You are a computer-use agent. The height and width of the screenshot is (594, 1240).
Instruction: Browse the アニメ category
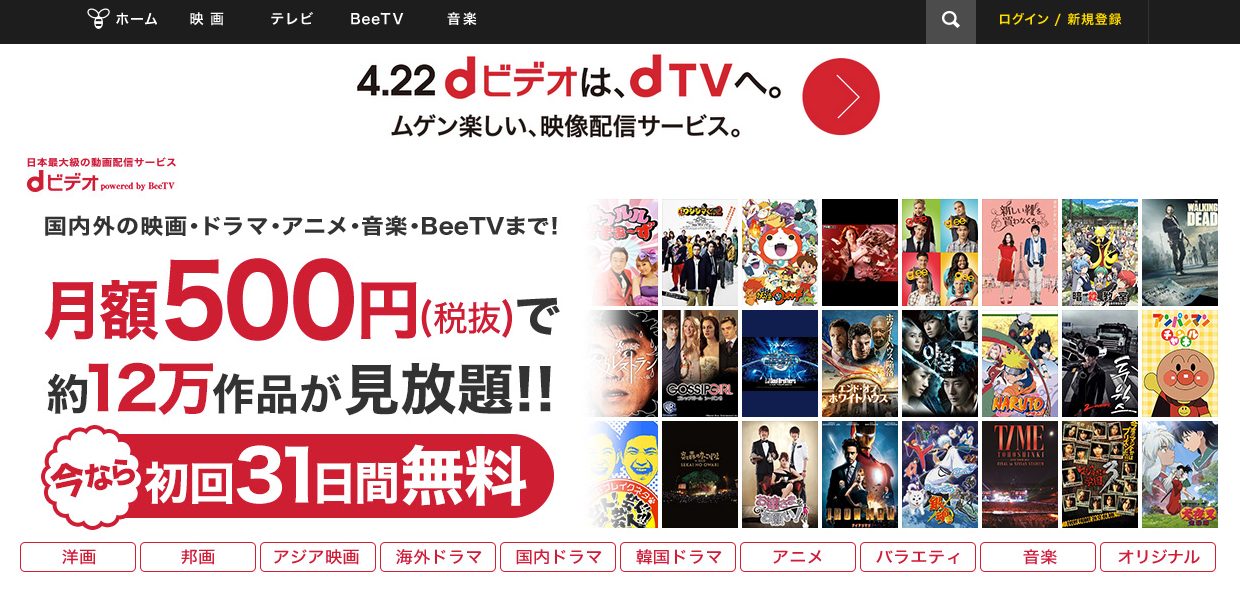[x=798, y=557]
